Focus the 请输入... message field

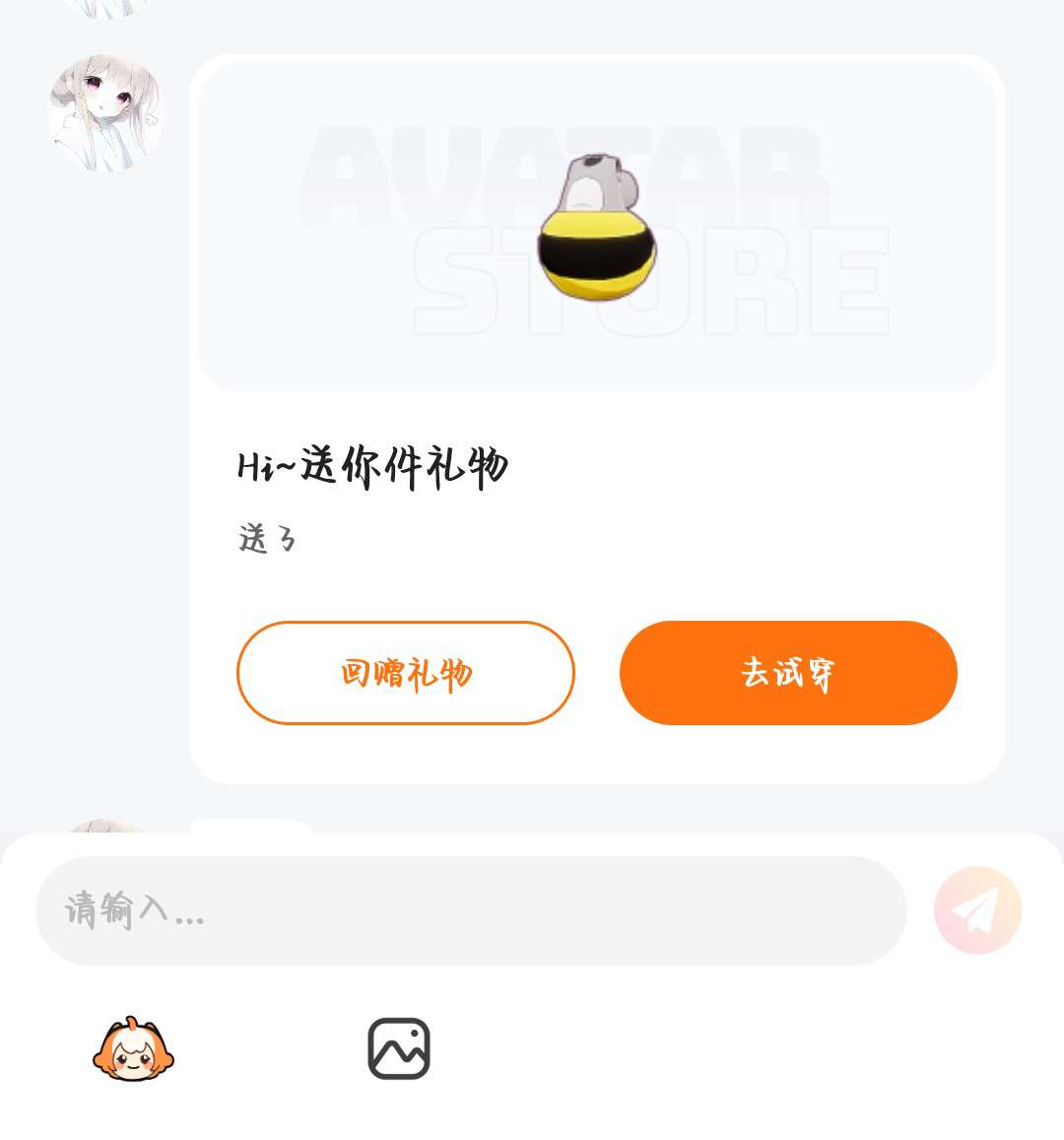(x=471, y=910)
